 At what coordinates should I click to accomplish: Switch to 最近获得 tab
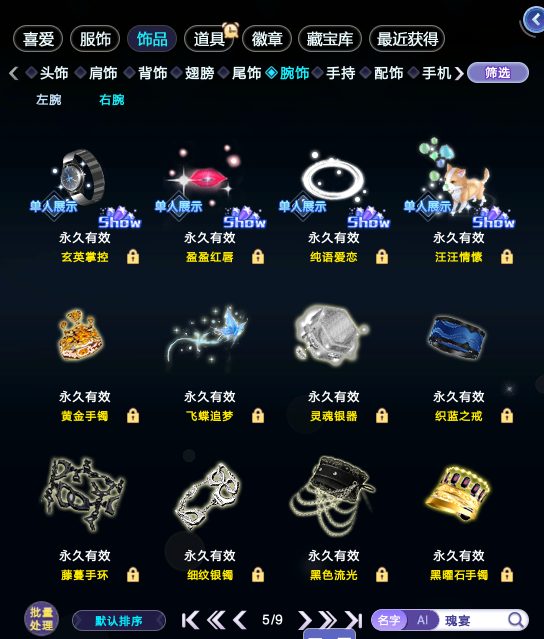coord(407,39)
